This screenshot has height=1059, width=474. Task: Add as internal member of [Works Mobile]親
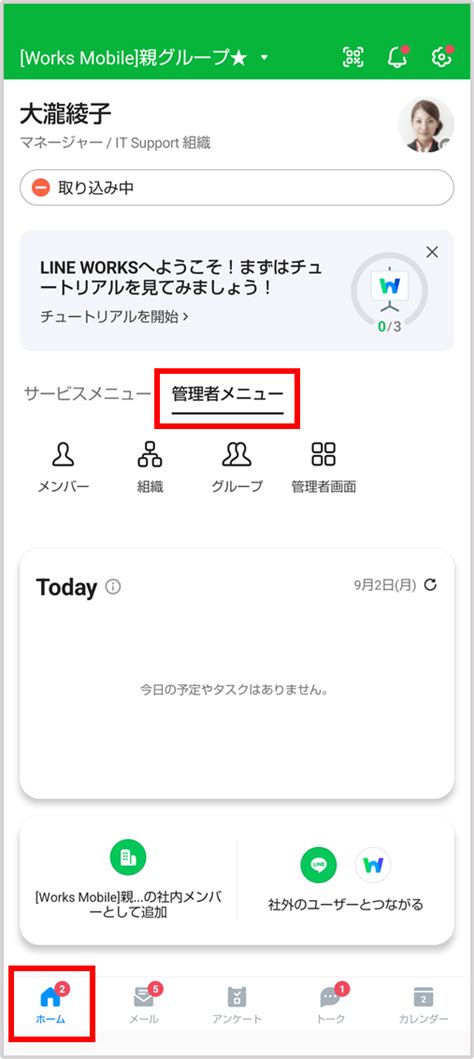[128, 879]
